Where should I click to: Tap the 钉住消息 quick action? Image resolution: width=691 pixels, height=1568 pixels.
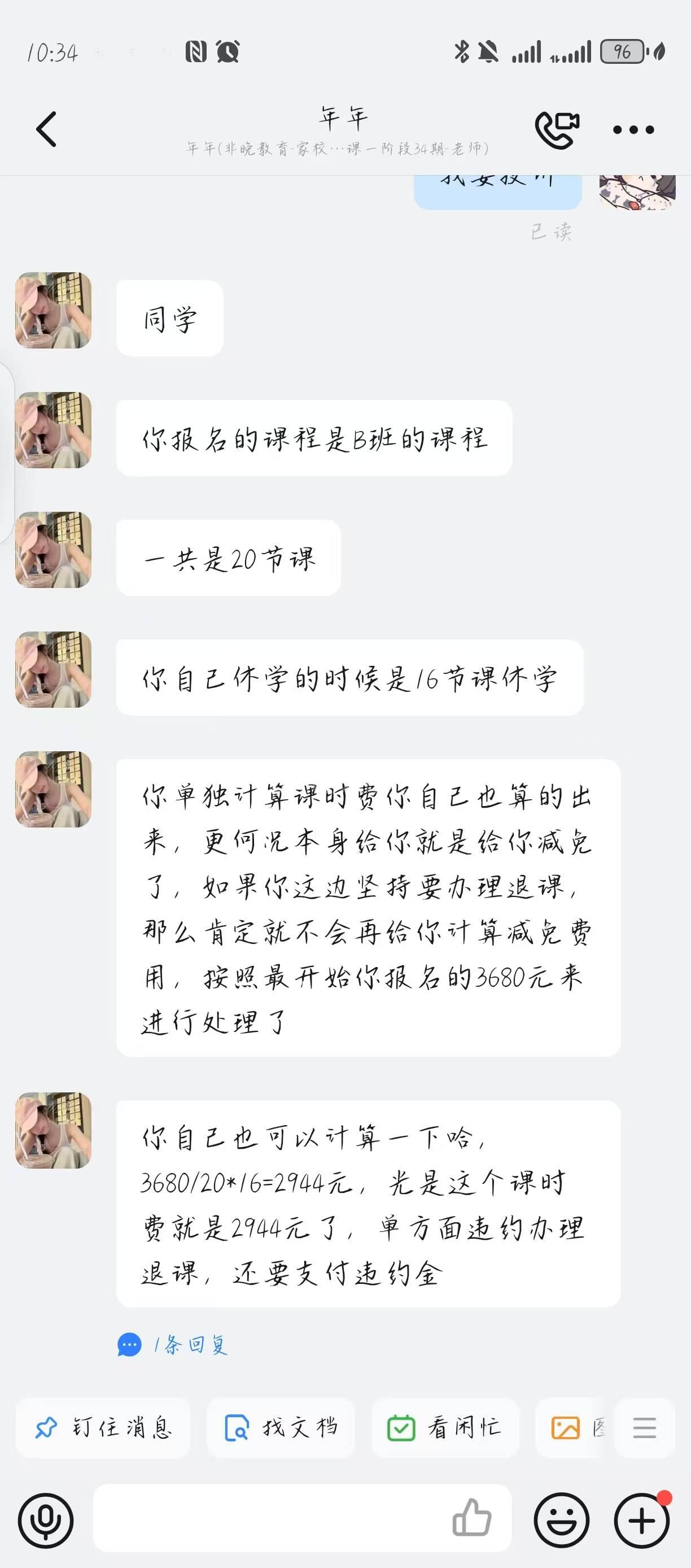pos(103,1427)
